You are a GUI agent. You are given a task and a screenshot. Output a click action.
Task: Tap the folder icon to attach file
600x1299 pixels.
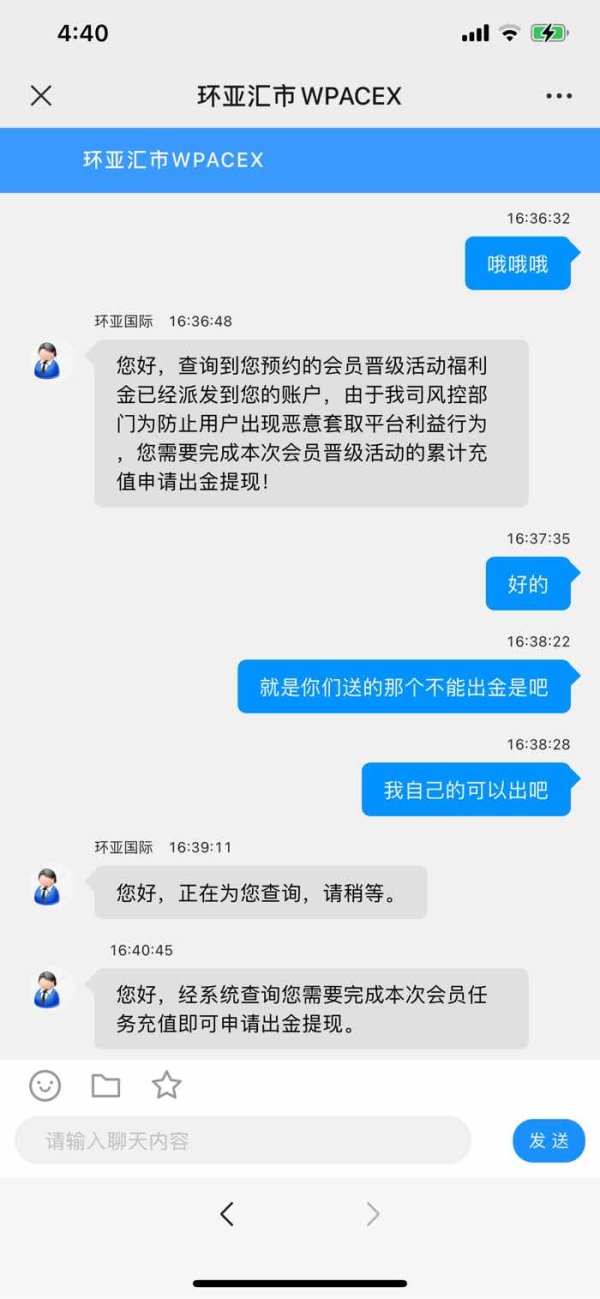(106, 1086)
